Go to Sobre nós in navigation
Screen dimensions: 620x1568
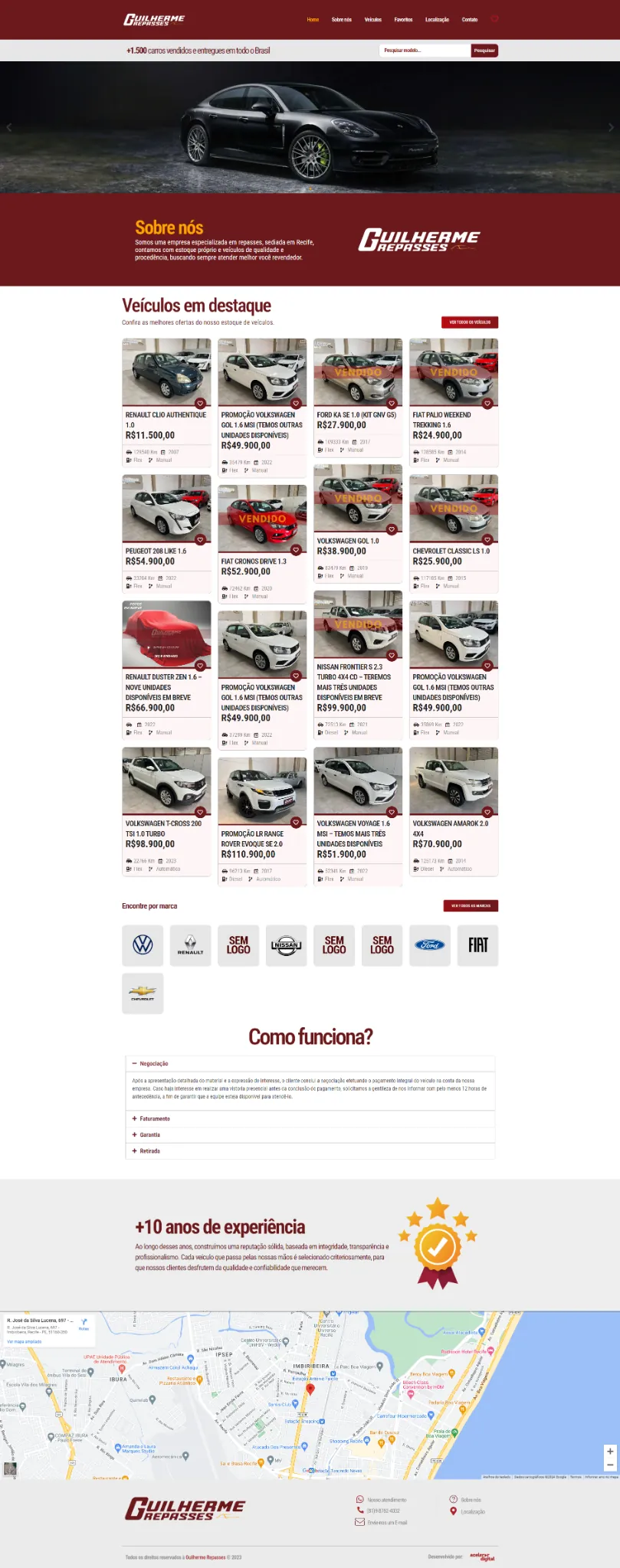coord(342,20)
